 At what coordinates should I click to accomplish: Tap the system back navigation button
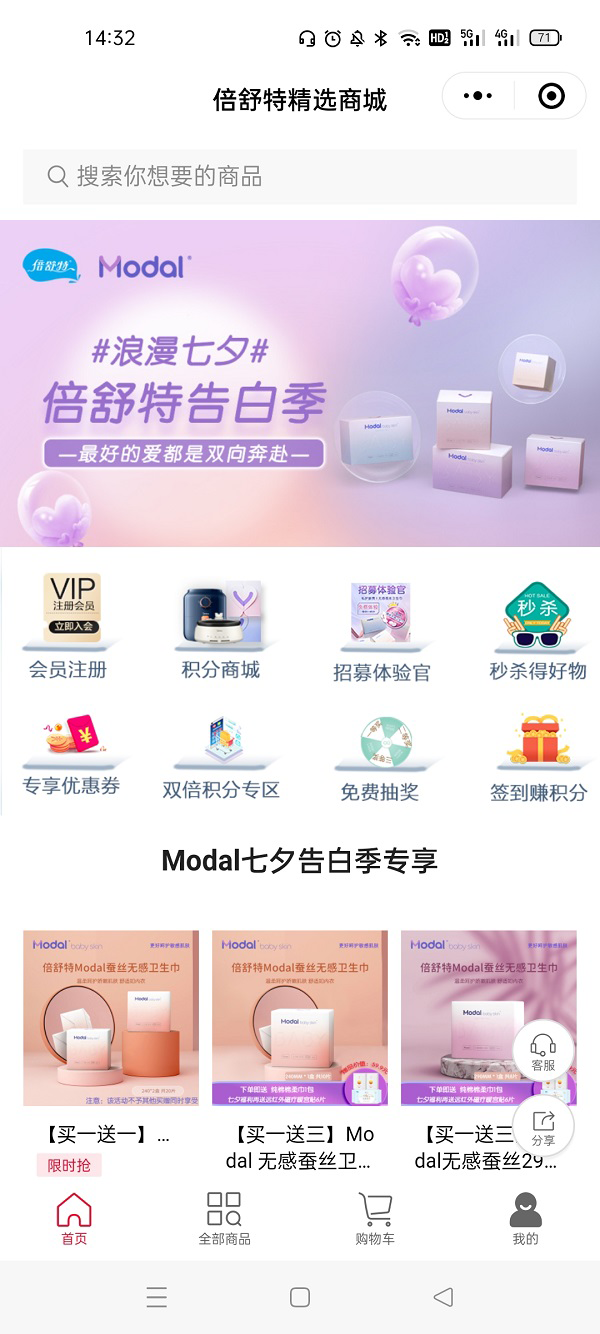443,1297
